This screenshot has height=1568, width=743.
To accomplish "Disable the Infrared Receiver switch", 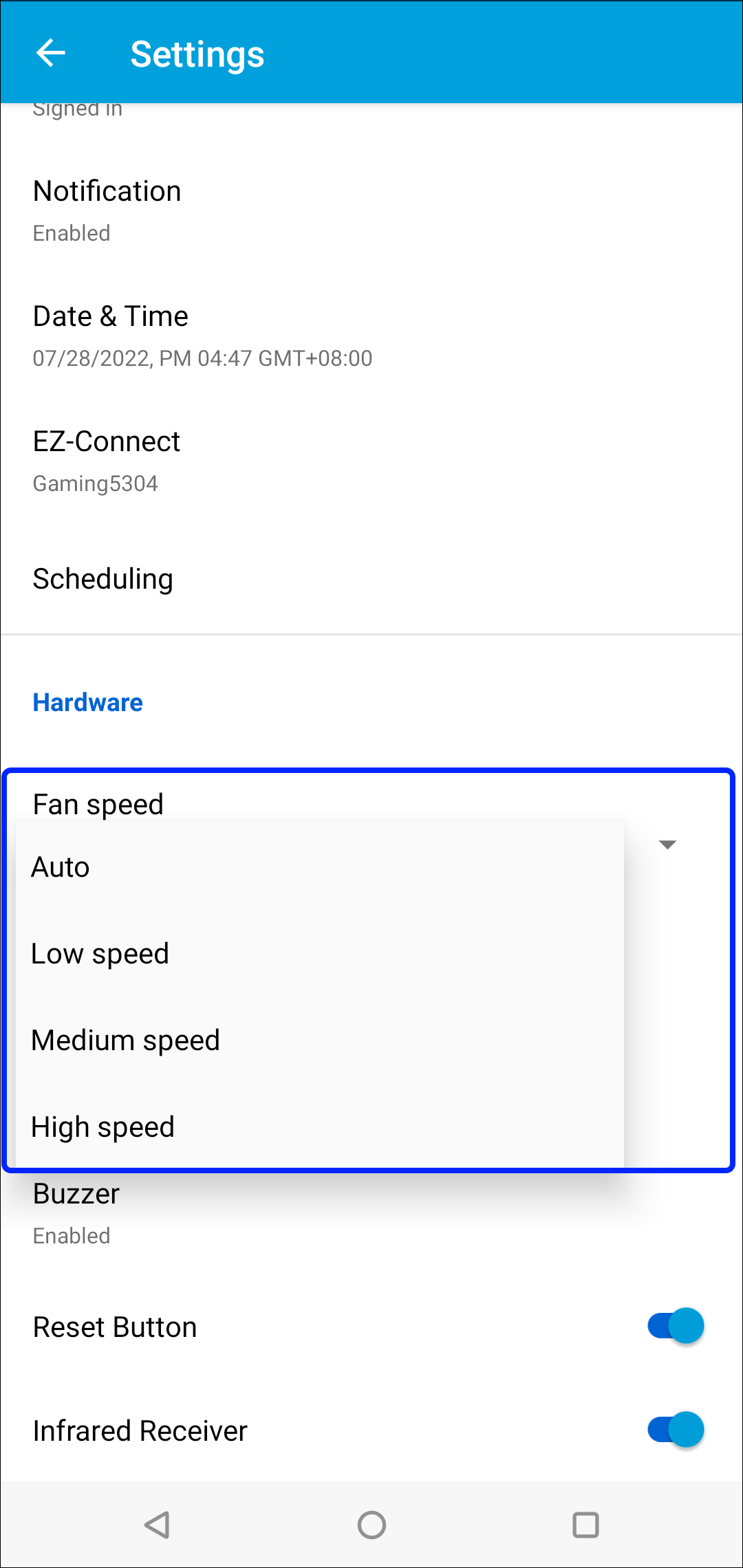I will point(676,1430).
